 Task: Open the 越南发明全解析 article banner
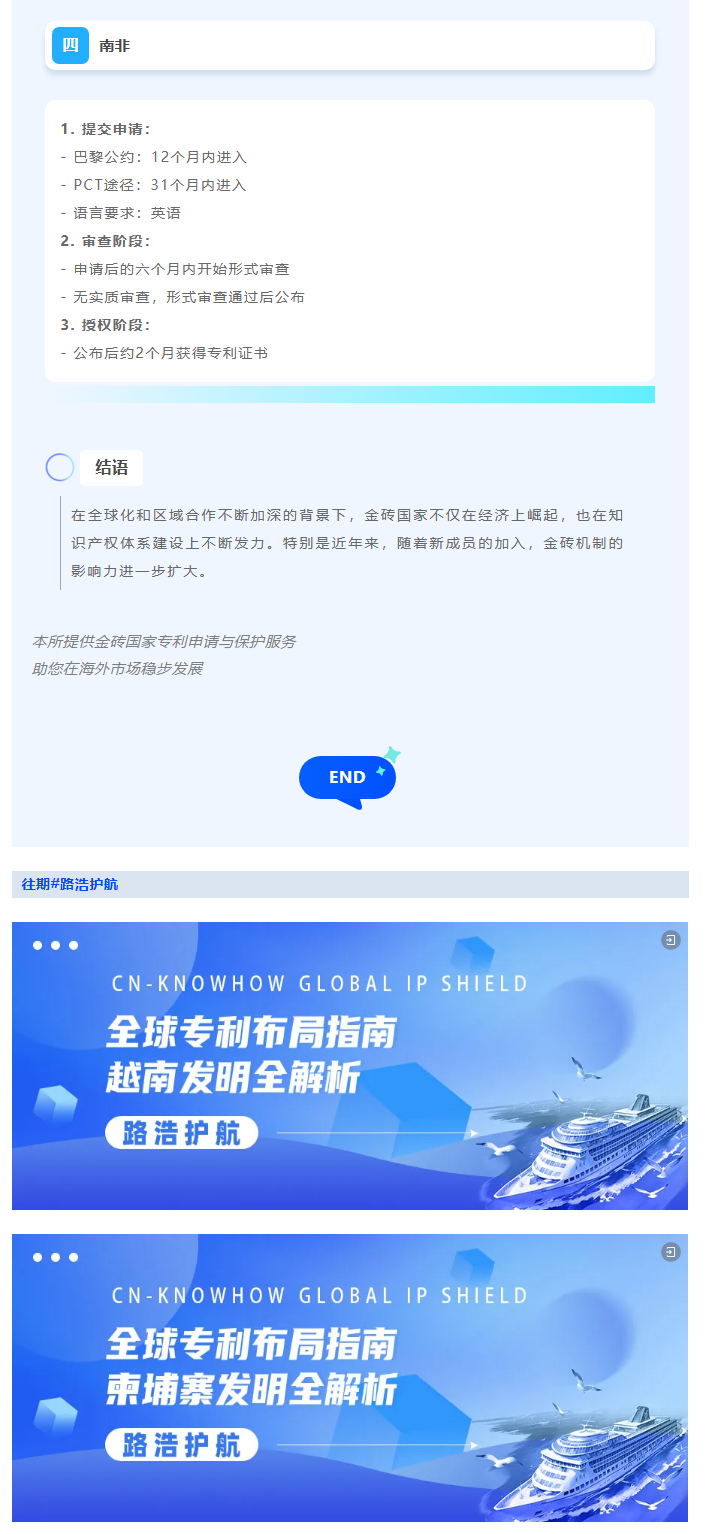[350, 1066]
